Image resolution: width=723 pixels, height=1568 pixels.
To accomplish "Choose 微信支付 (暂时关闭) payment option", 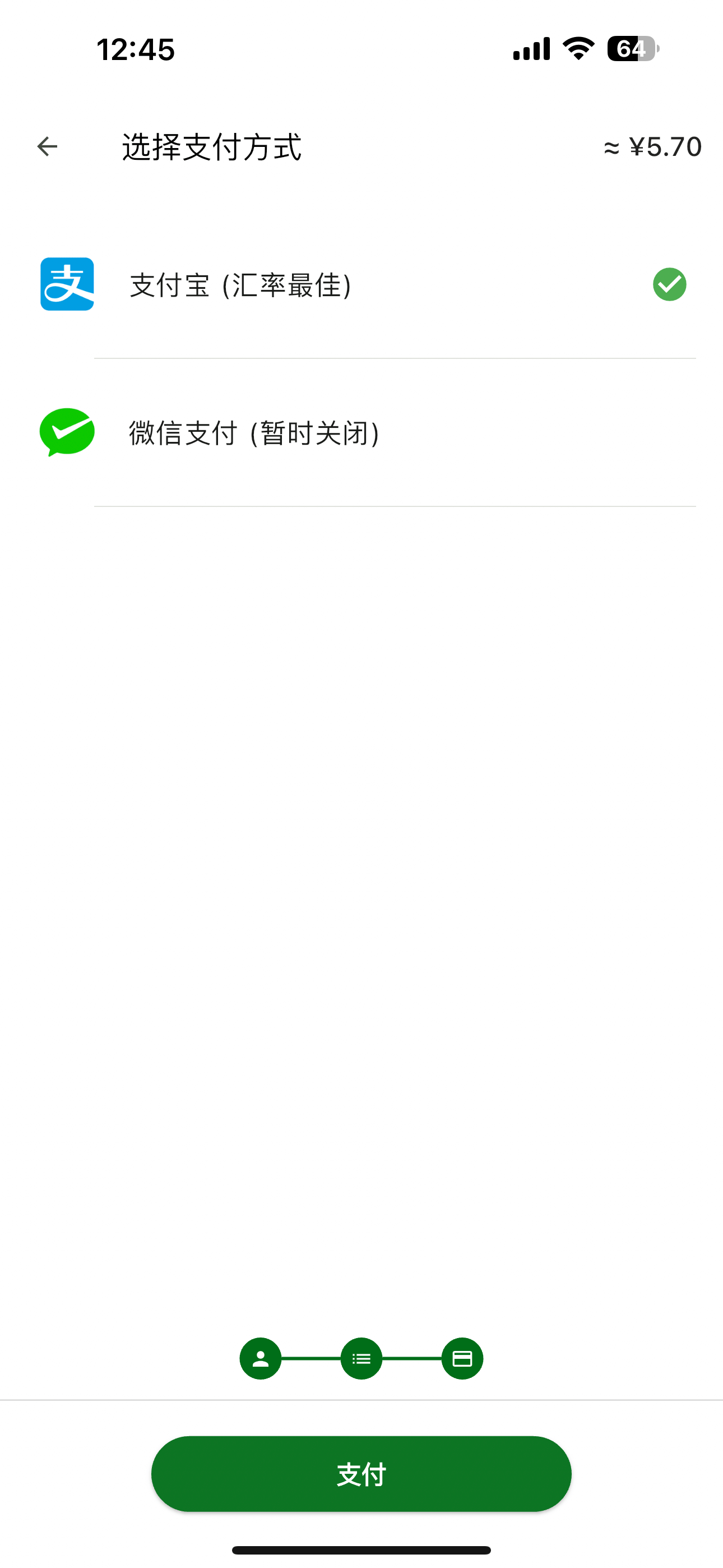I will click(254, 433).
